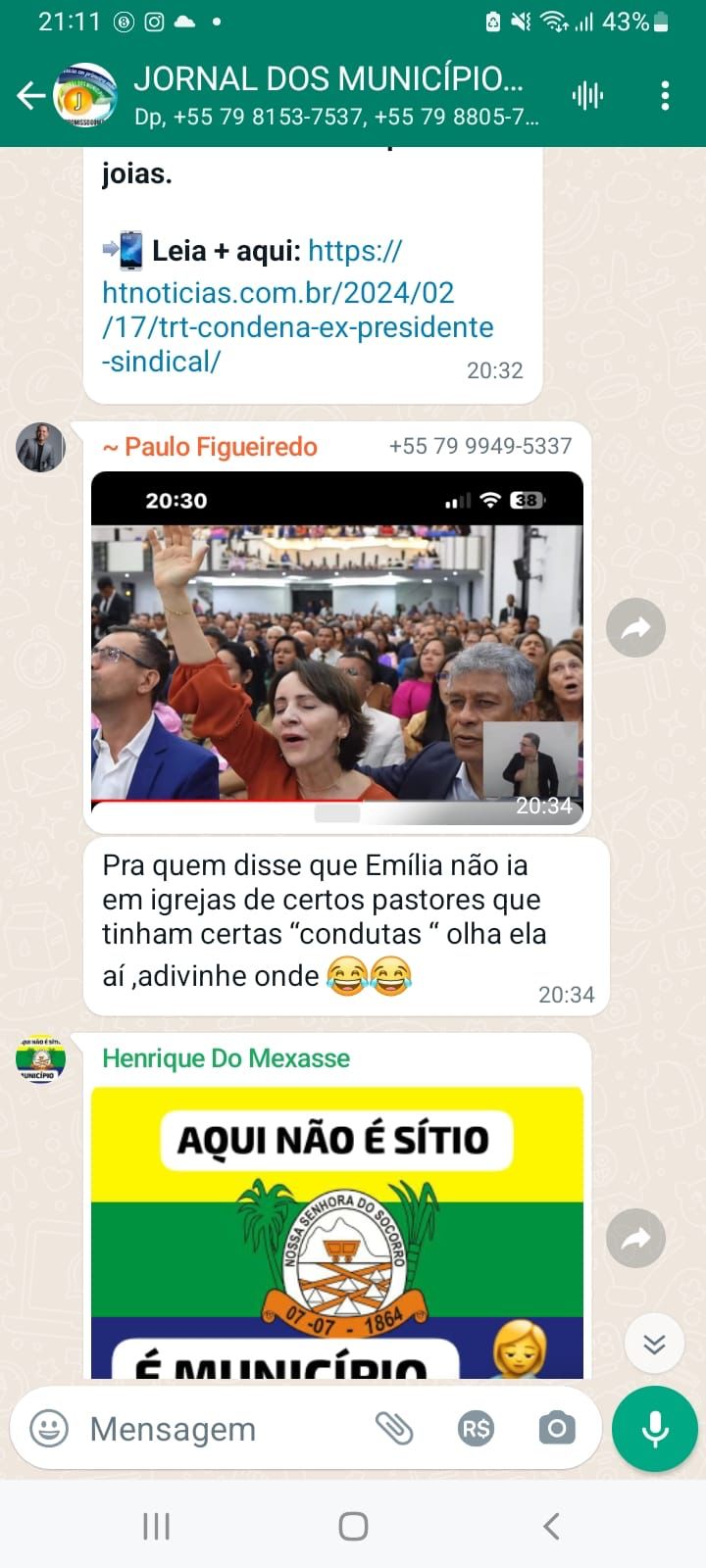Image resolution: width=706 pixels, height=1568 pixels.
Task: Open the image sent by Paulo Figueiredo
Action: [336, 649]
